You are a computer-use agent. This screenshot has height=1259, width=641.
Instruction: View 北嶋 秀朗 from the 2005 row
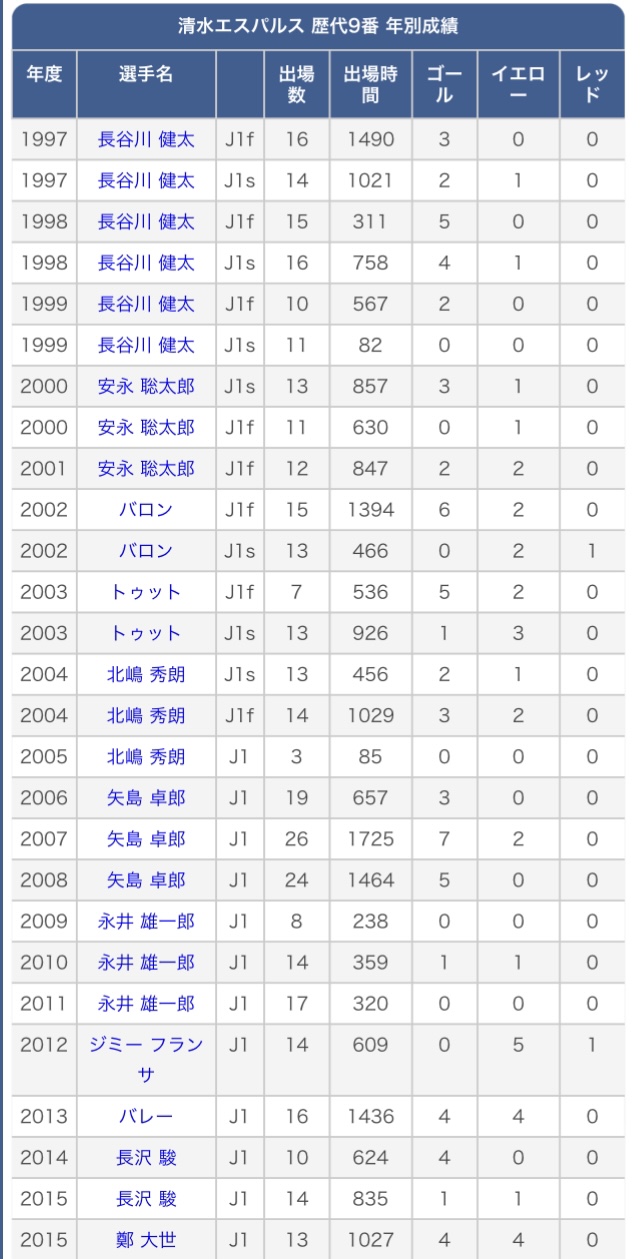146,757
